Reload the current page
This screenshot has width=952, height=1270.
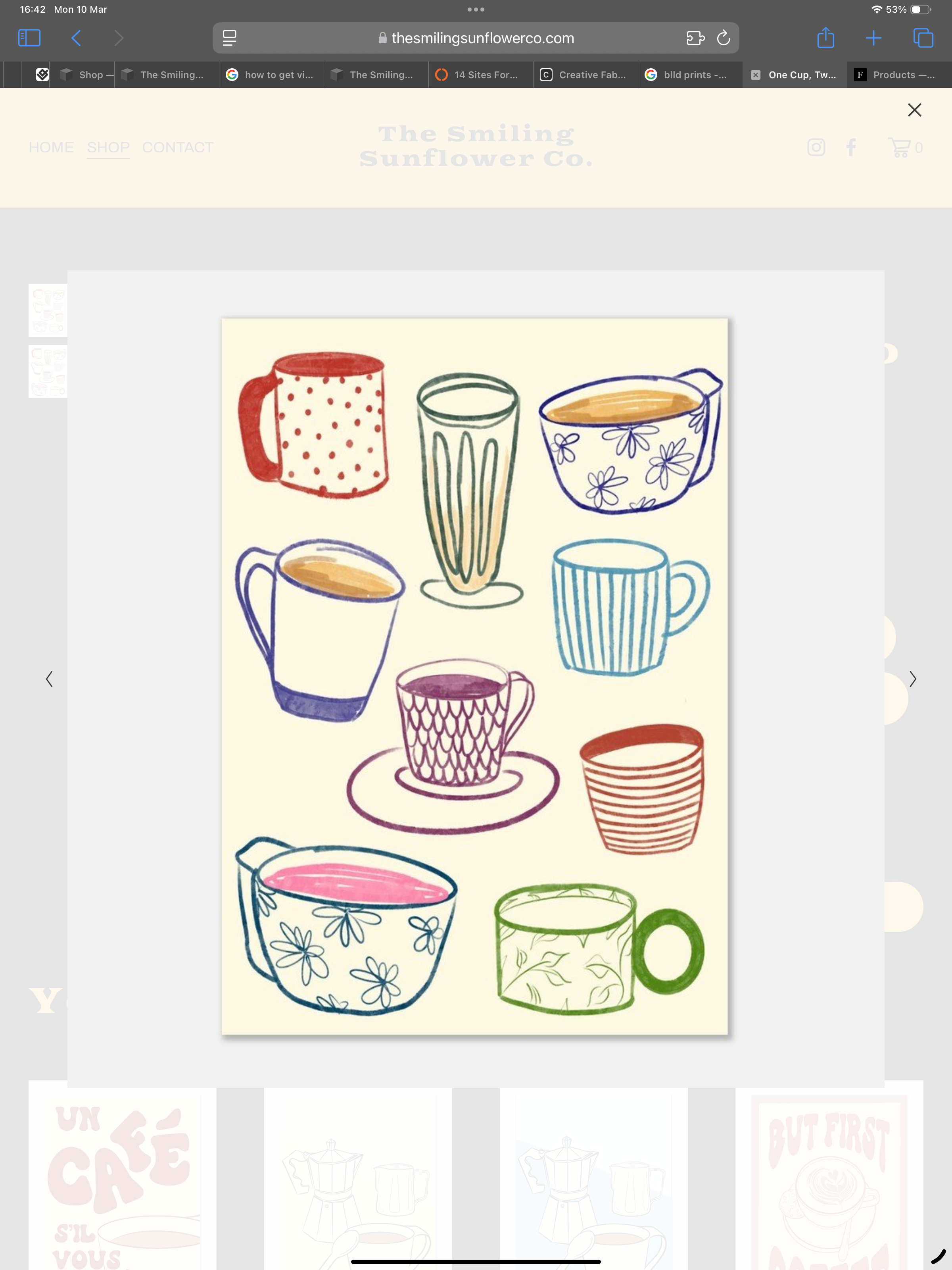point(723,38)
